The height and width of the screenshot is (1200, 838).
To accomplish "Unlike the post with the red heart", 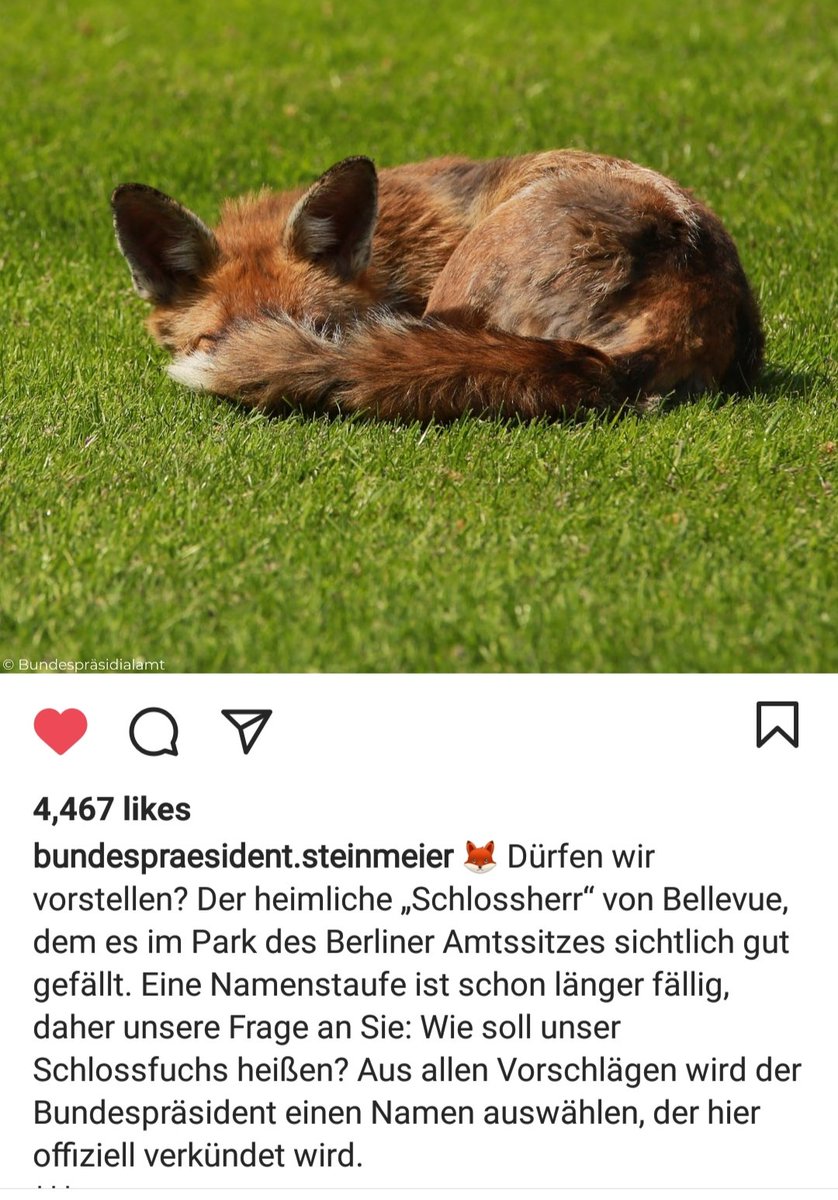I will point(61,731).
